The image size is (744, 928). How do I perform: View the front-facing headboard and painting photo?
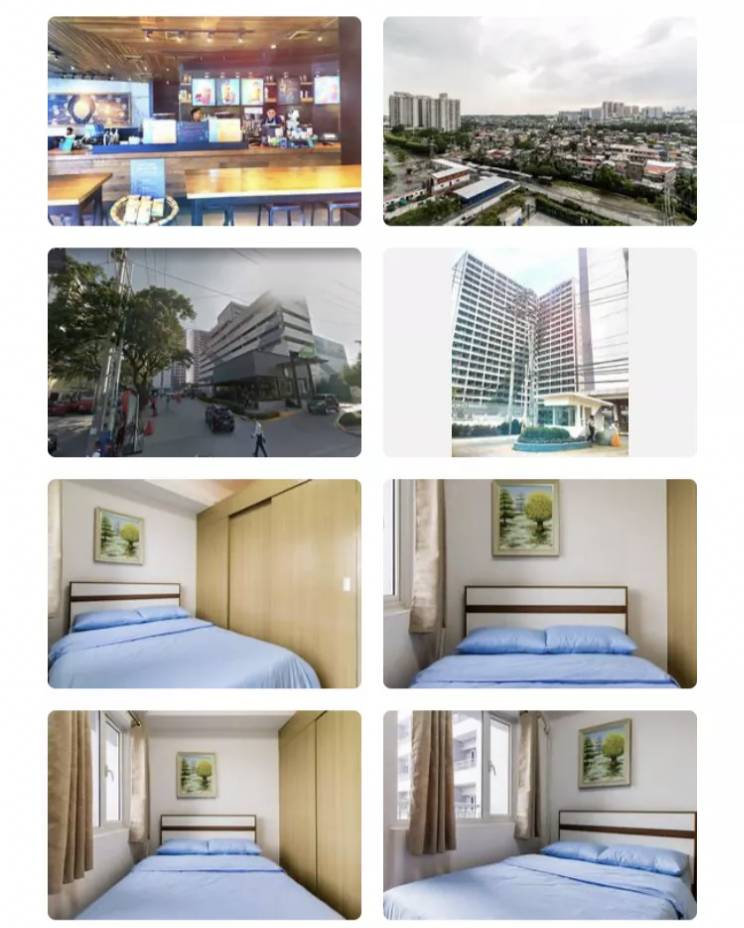[540, 584]
